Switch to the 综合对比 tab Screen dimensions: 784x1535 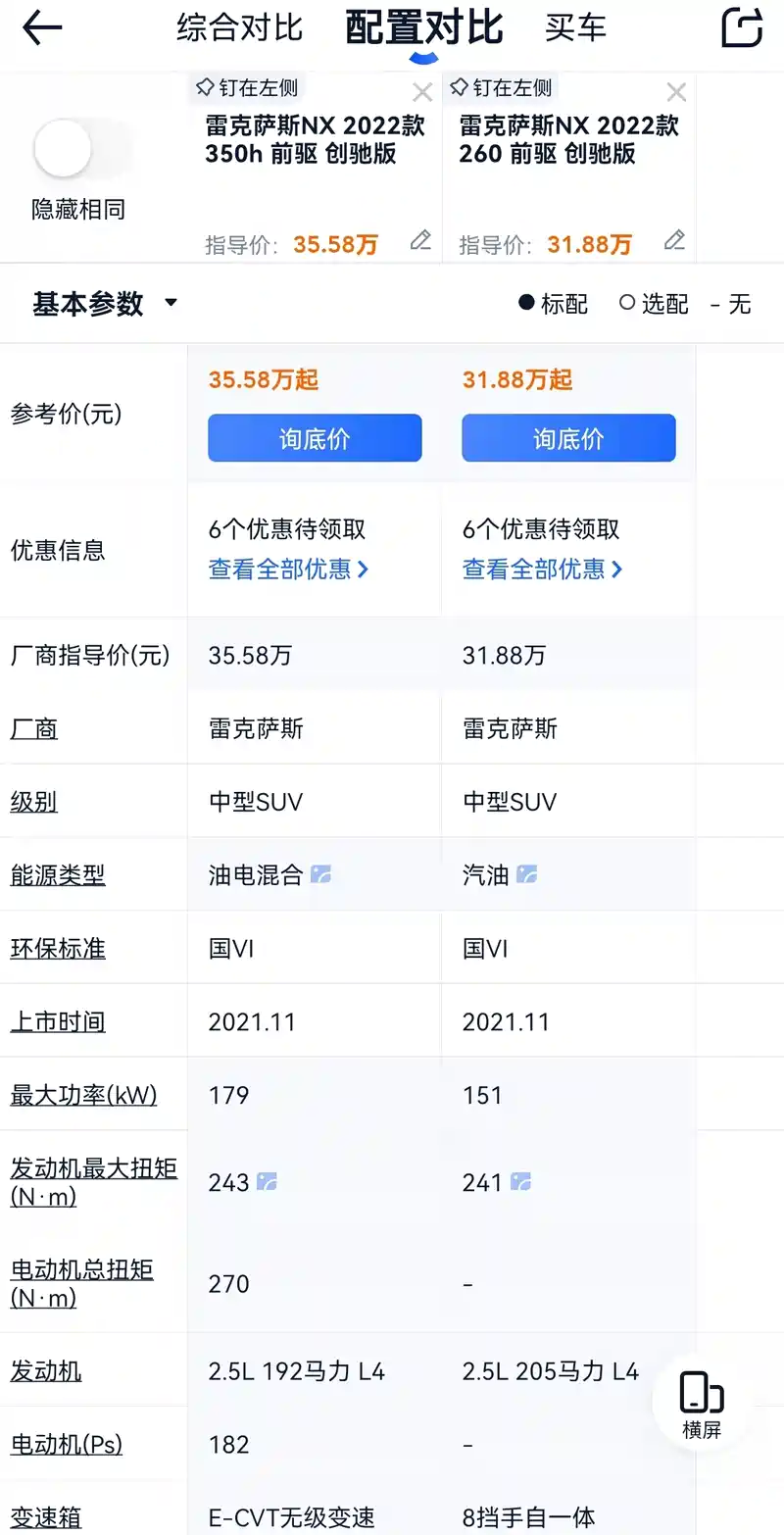point(240,27)
